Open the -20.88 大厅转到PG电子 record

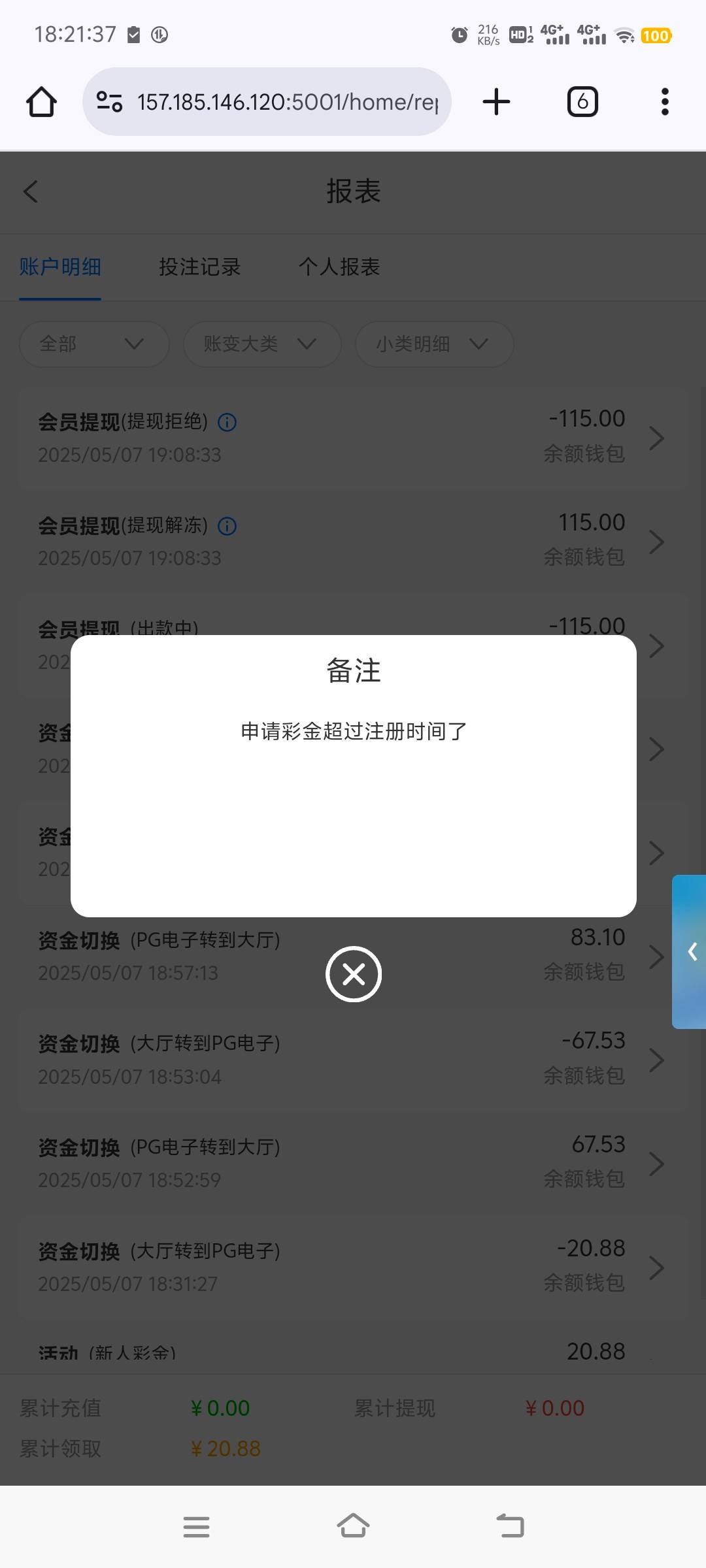coord(353,1267)
